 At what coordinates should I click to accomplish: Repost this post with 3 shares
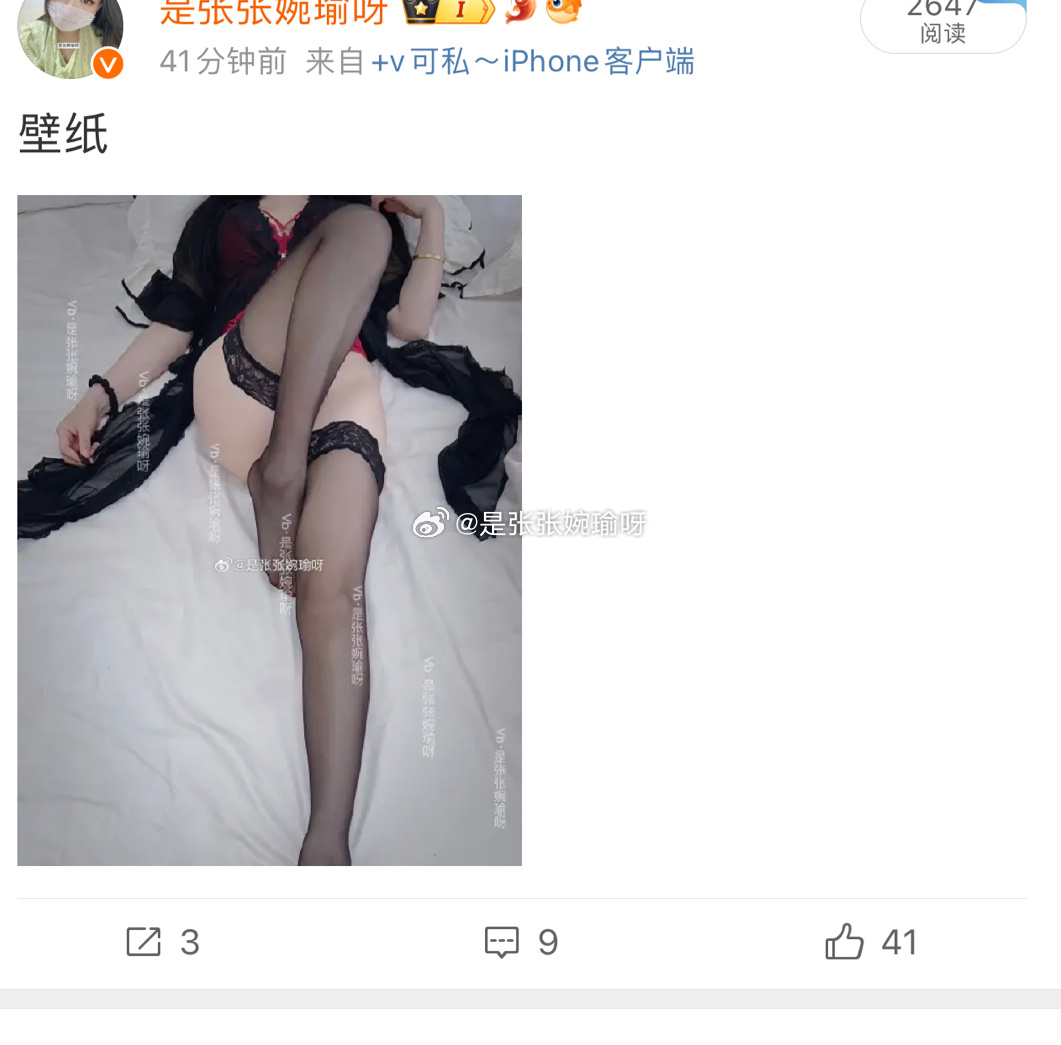(163, 942)
